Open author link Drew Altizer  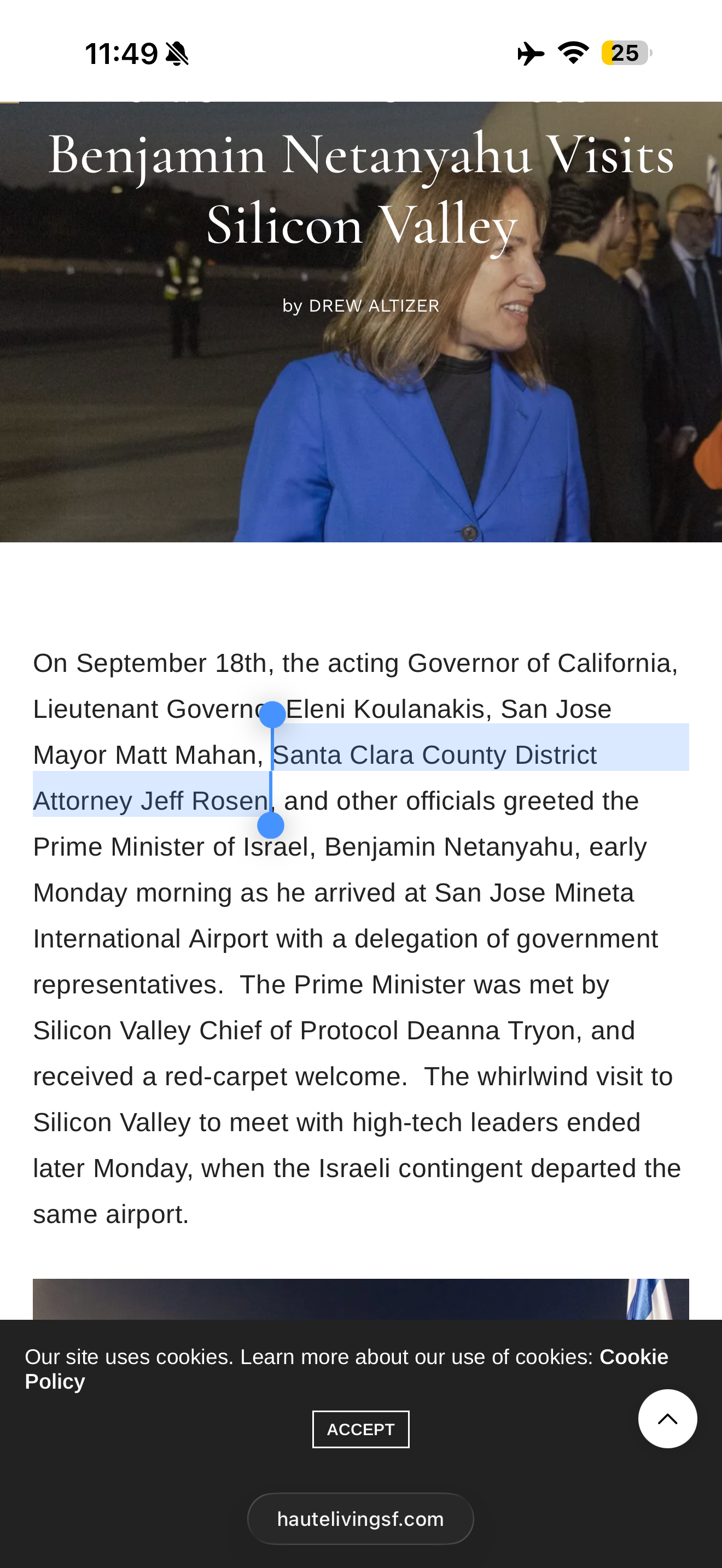coord(374,306)
